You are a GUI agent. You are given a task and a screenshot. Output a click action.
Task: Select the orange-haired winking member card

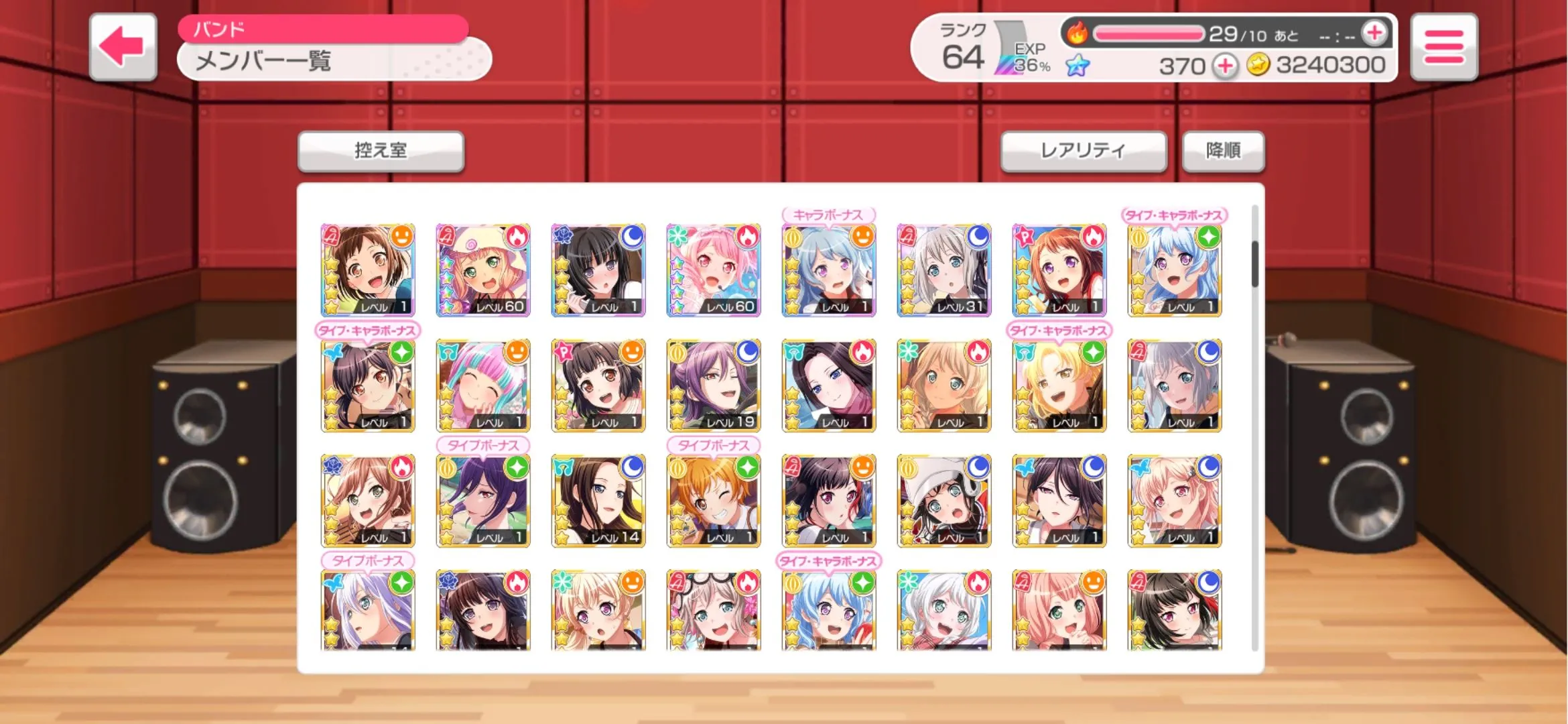(713, 501)
